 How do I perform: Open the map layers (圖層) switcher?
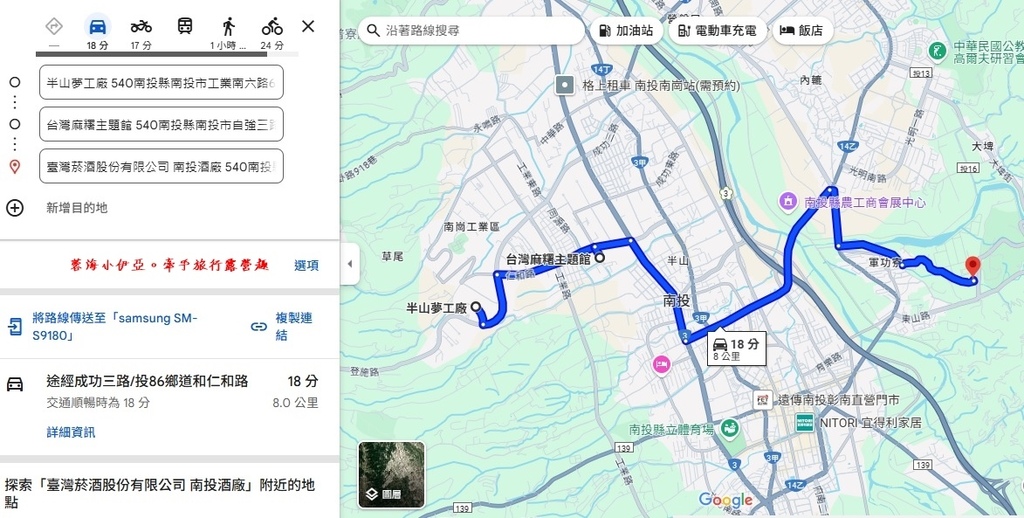(x=391, y=475)
